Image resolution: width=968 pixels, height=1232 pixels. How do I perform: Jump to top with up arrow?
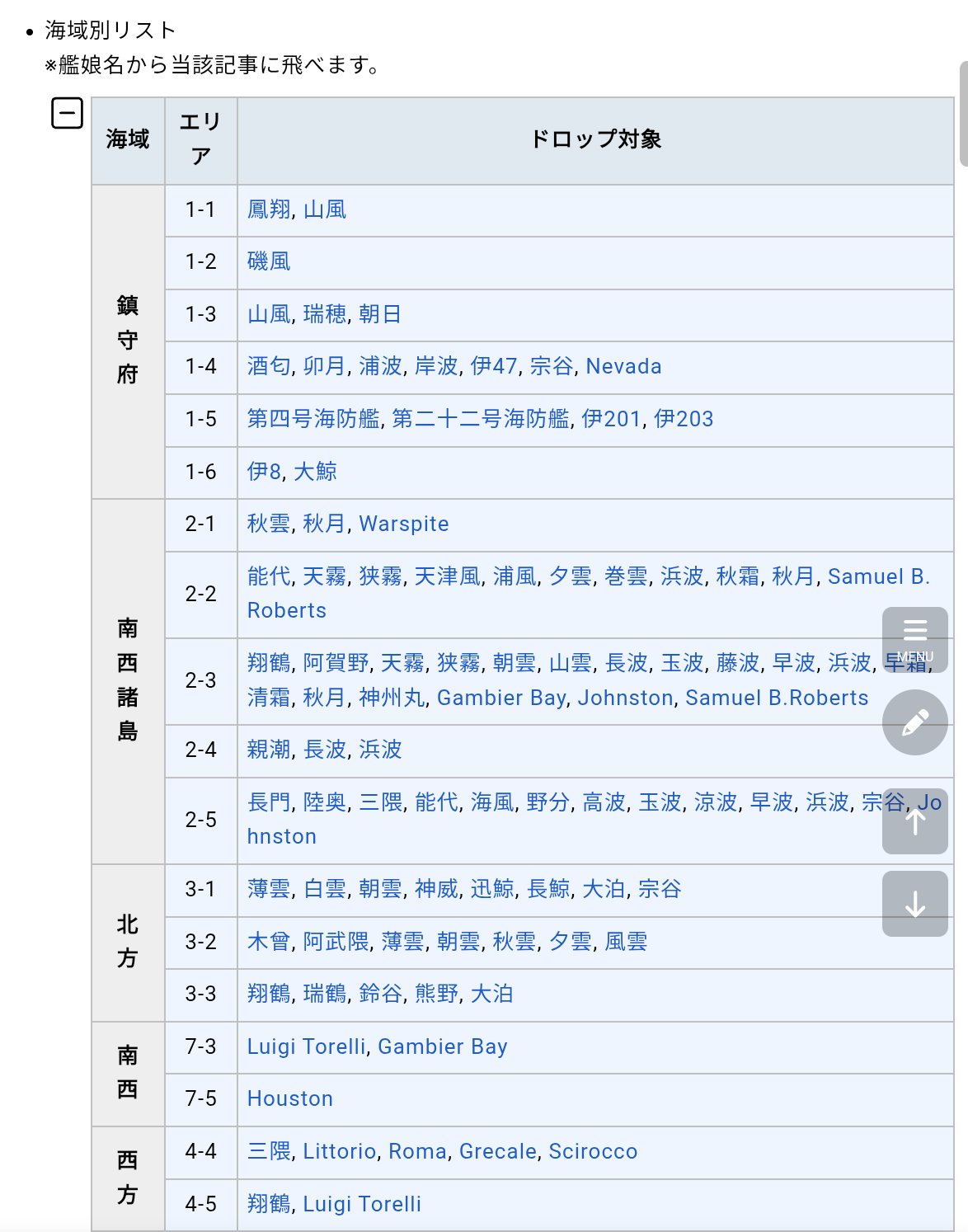[914, 821]
